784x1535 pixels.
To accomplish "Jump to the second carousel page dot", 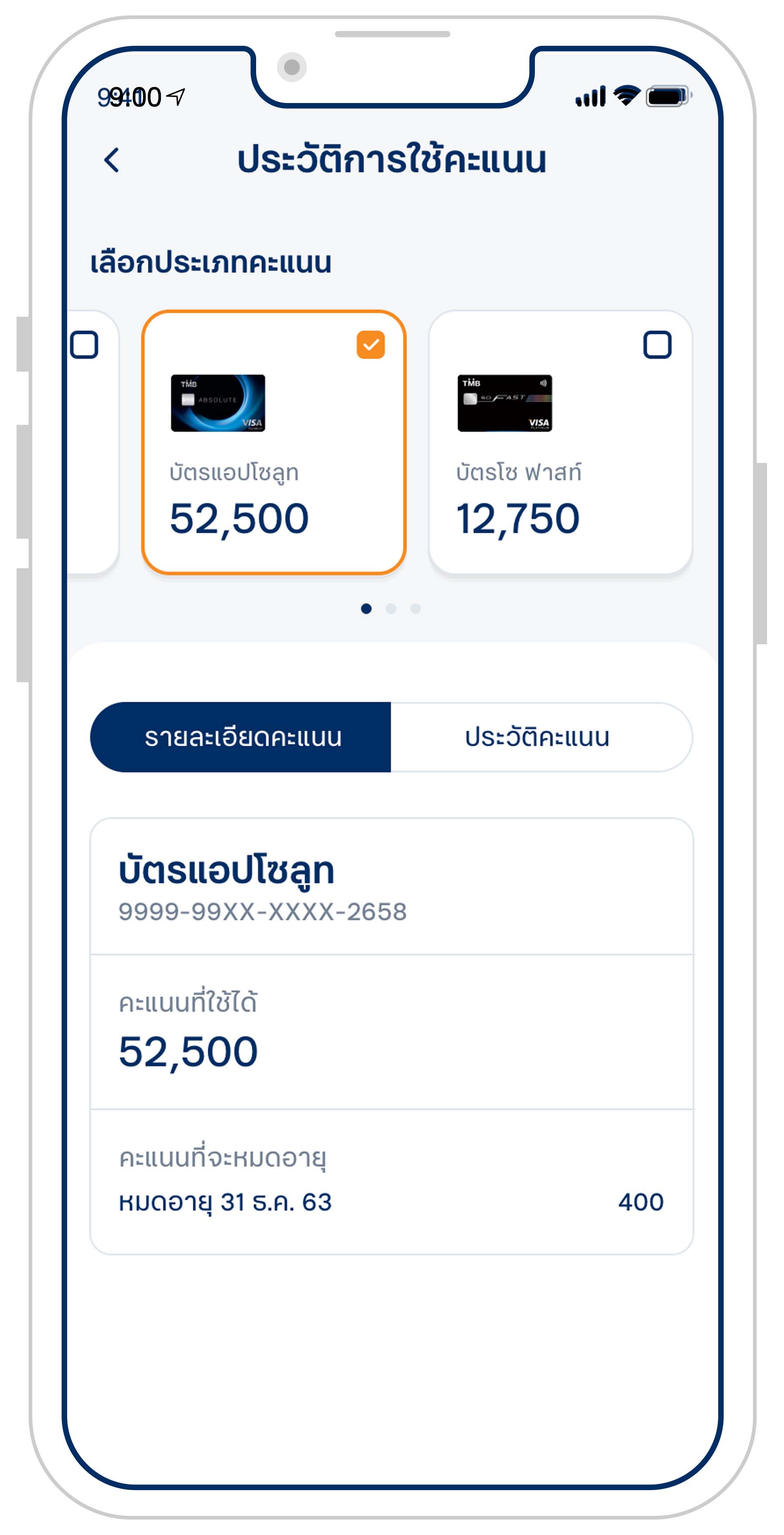I will click(391, 608).
